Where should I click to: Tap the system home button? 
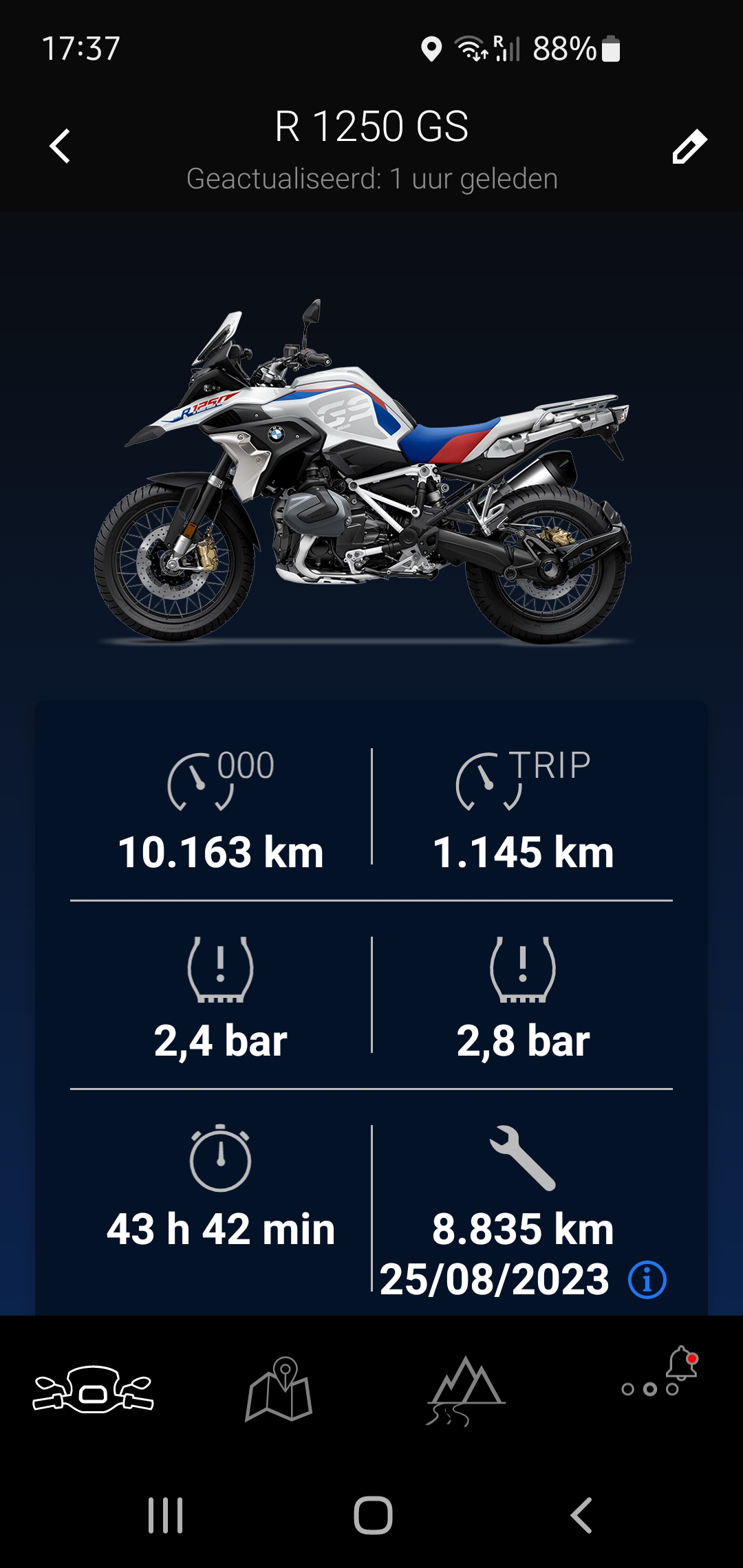pyautogui.click(x=373, y=1515)
